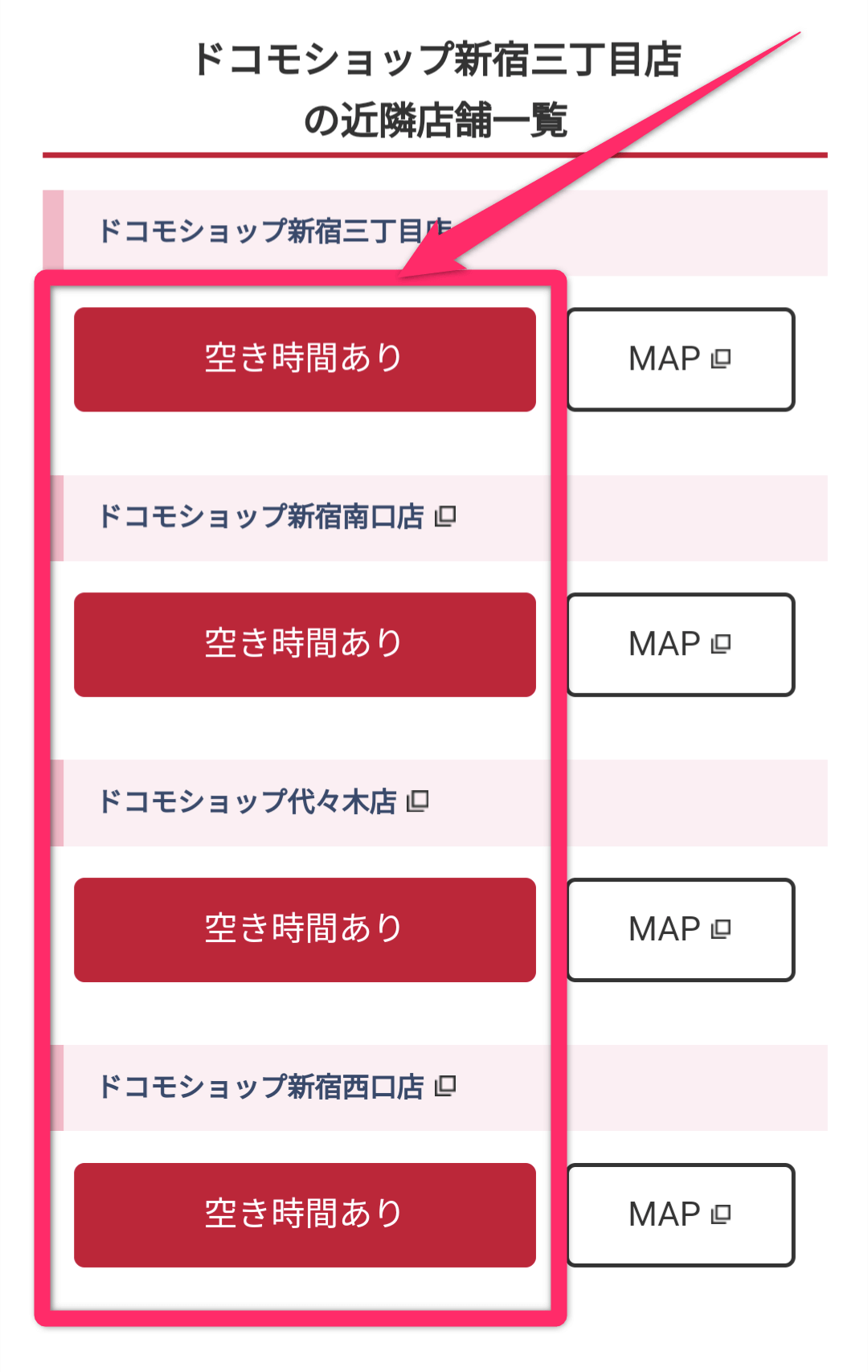
Task: Open MAP for ドコモショップ新宿西口店
Action: (679, 1215)
